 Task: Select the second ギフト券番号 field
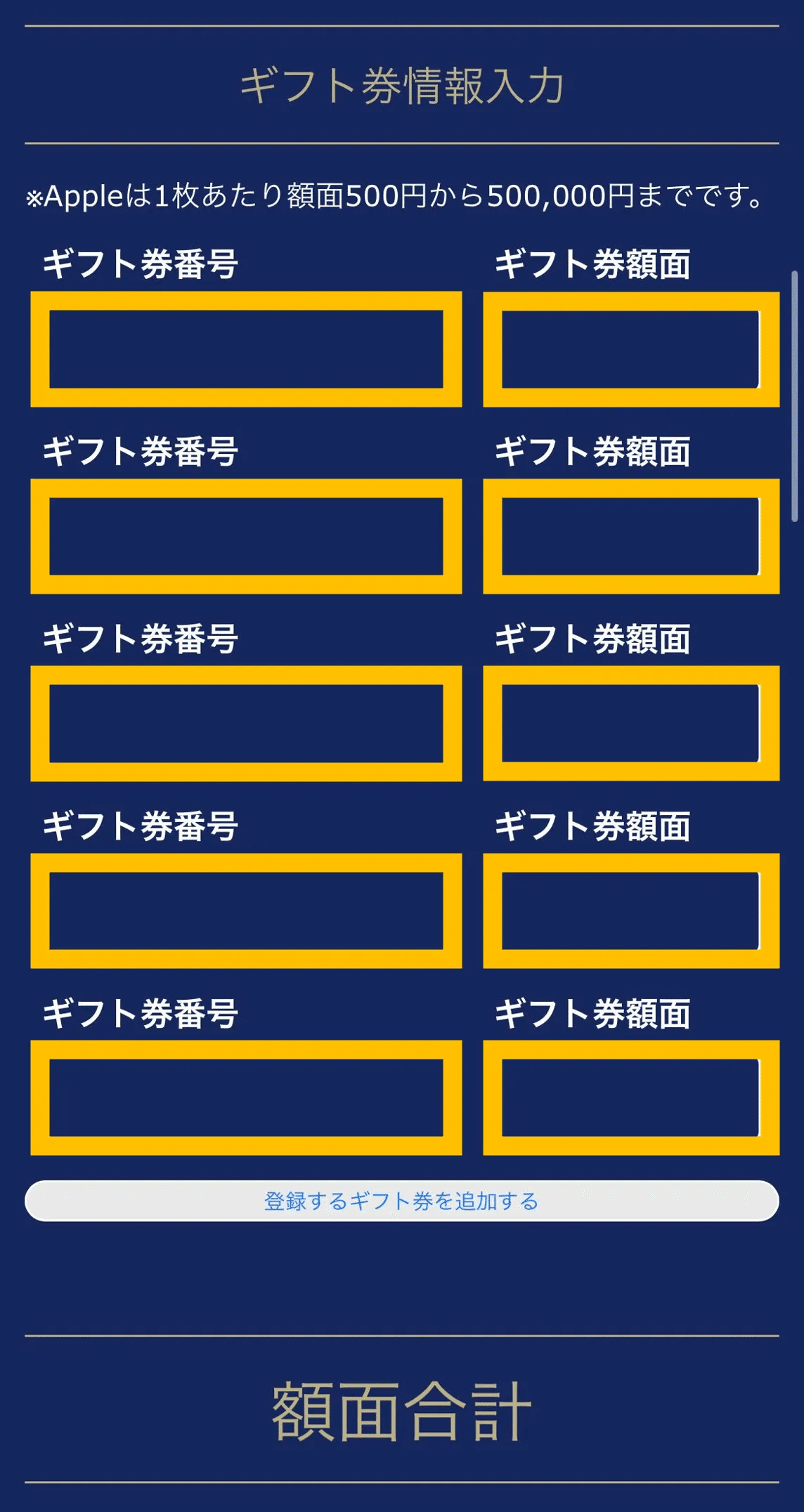tap(246, 536)
